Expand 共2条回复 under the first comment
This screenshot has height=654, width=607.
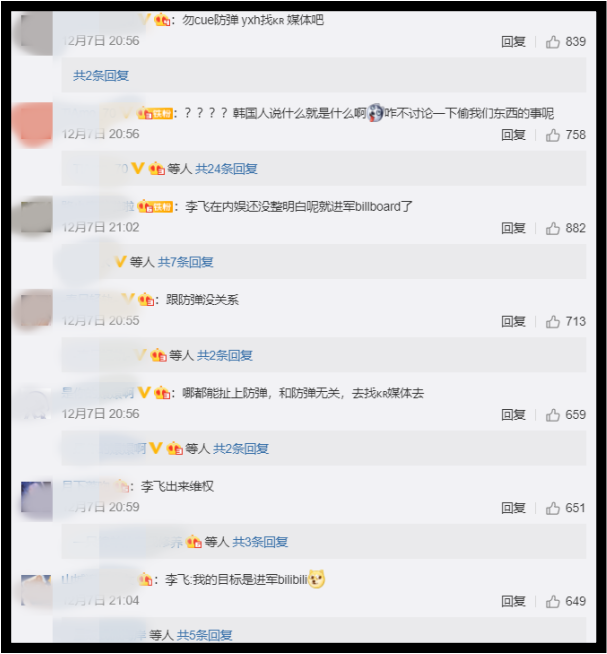coord(101,75)
